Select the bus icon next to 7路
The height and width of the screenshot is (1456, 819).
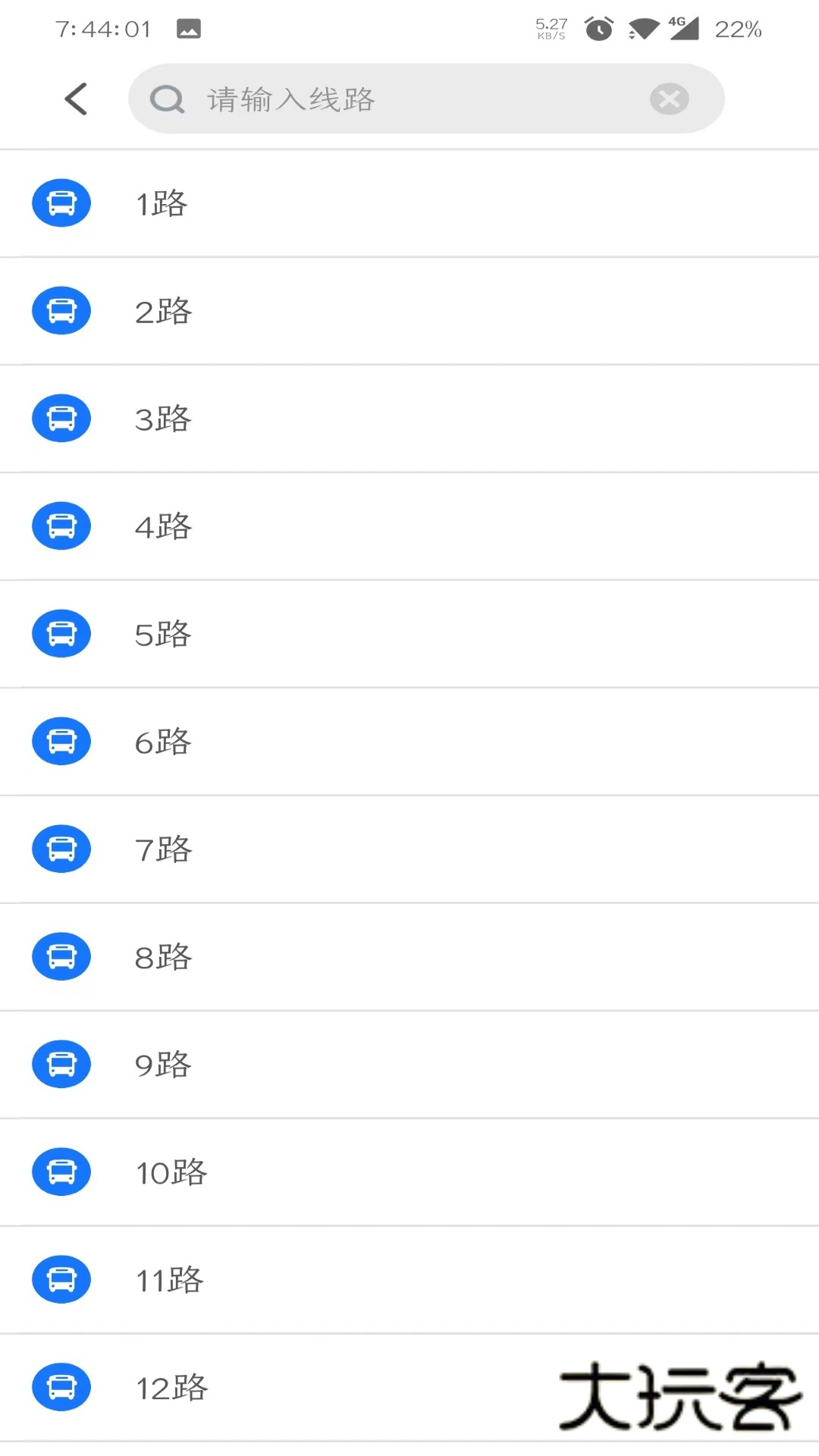click(x=61, y=849)
